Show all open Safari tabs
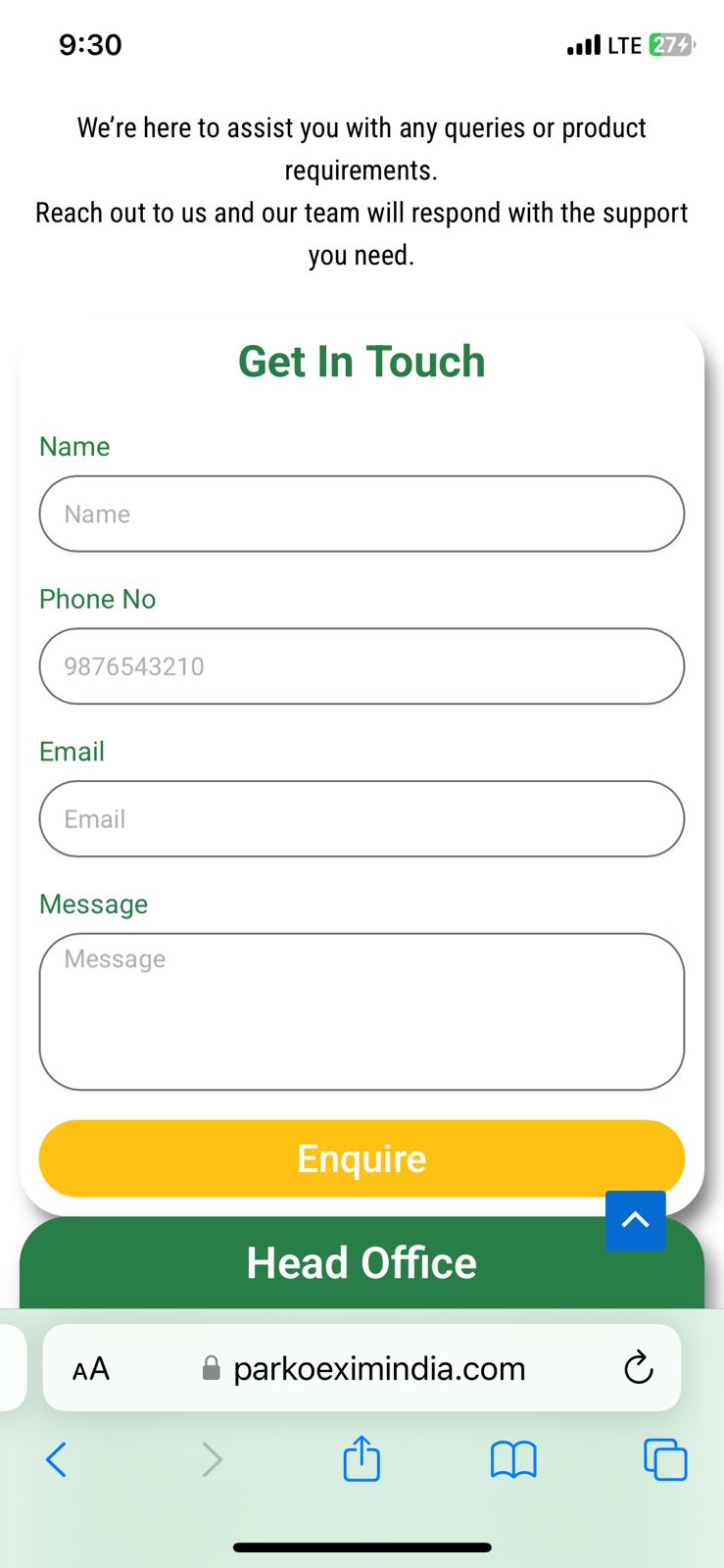 [664, 1459]
